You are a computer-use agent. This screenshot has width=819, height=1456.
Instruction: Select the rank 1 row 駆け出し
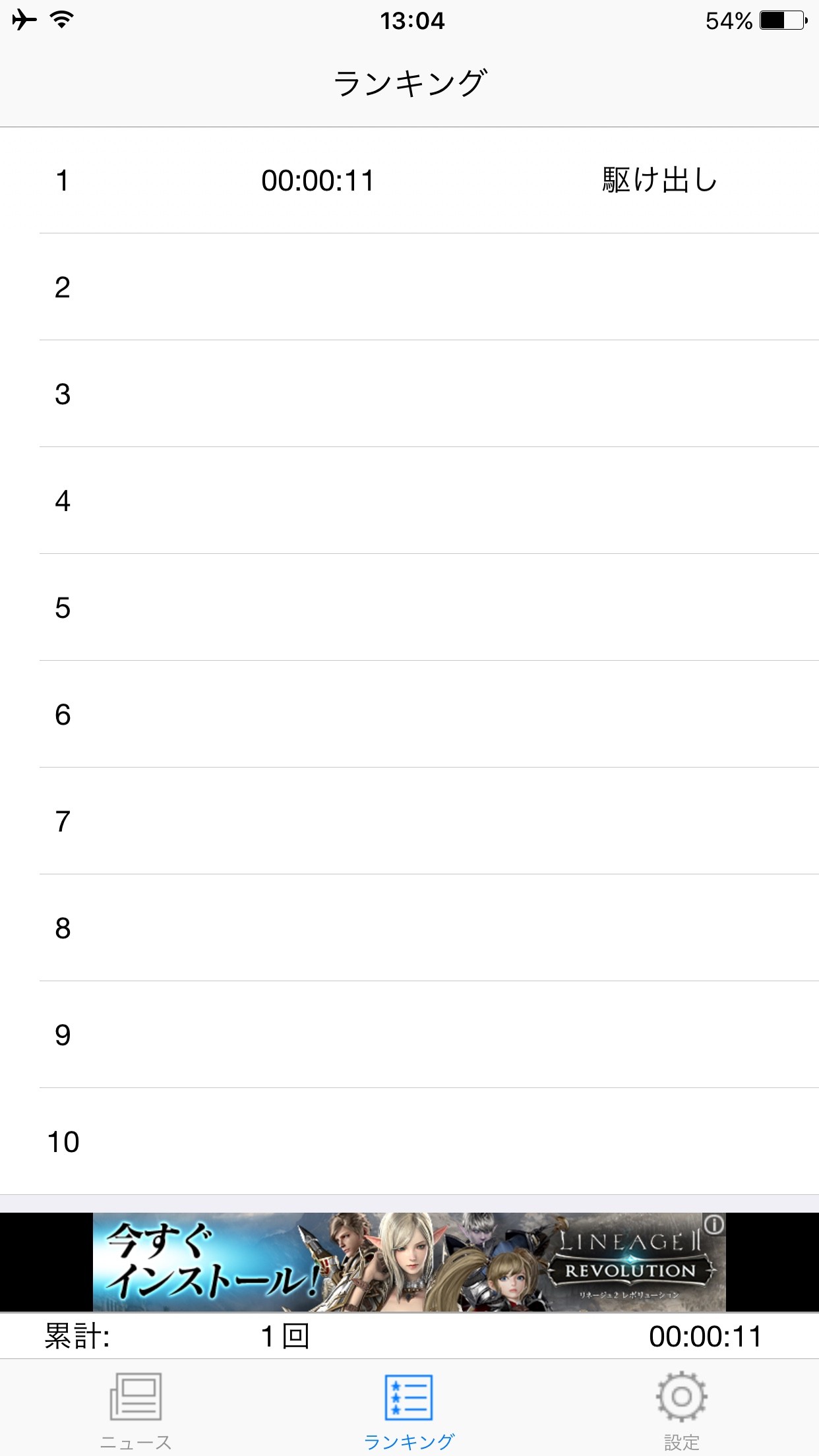click(x=429, y=180)
